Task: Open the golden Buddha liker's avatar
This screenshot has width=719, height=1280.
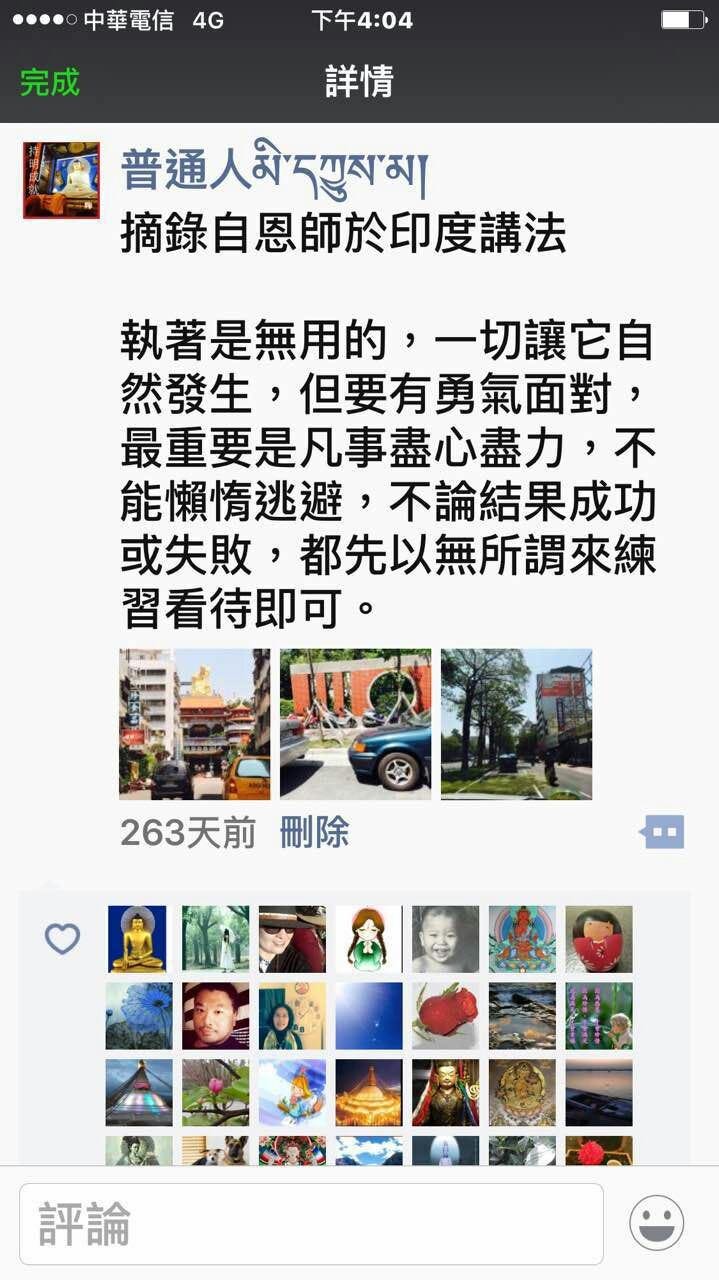Action: pyautogui.click(x=137, y=939)
